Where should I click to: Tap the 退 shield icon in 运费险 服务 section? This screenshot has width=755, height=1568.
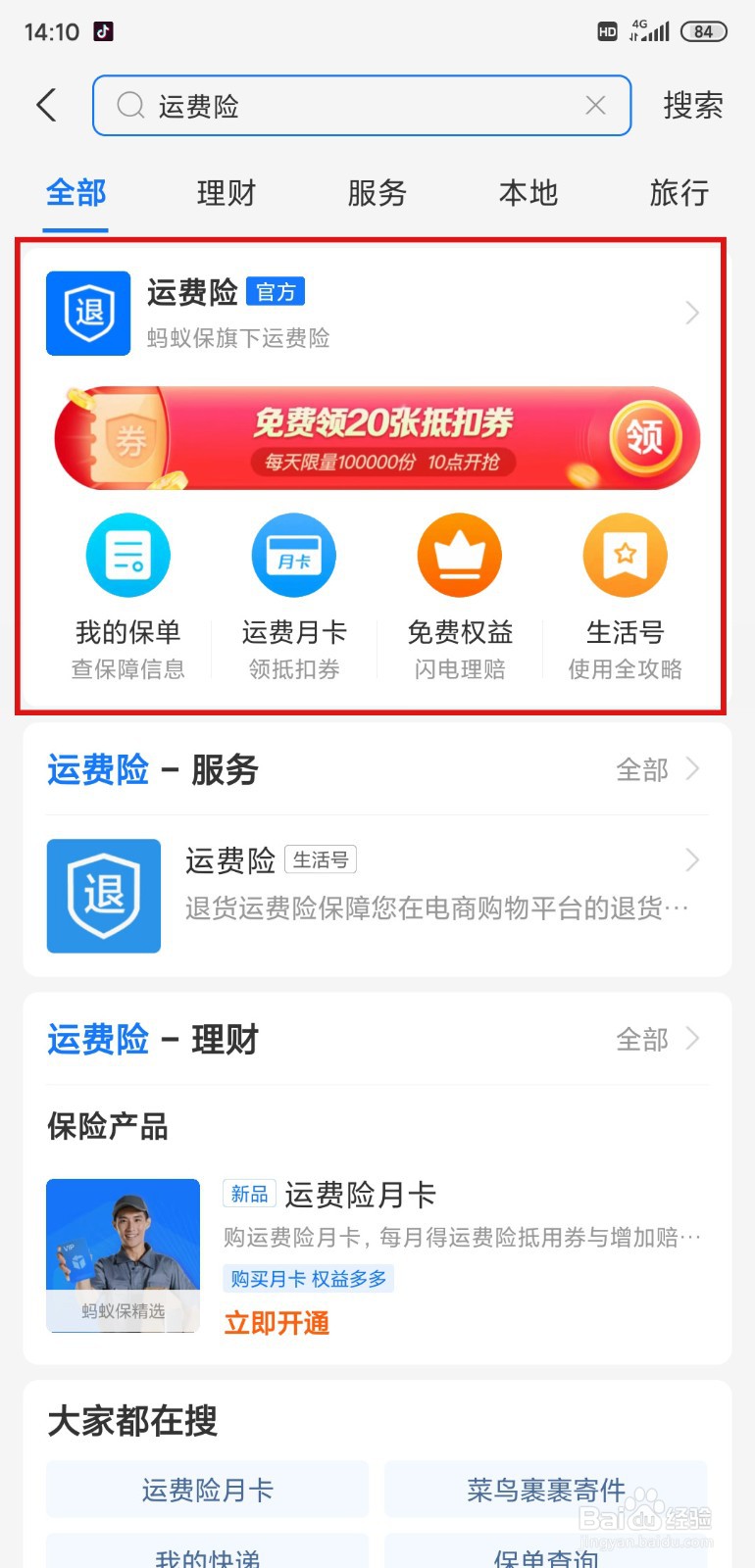(103, 895)
